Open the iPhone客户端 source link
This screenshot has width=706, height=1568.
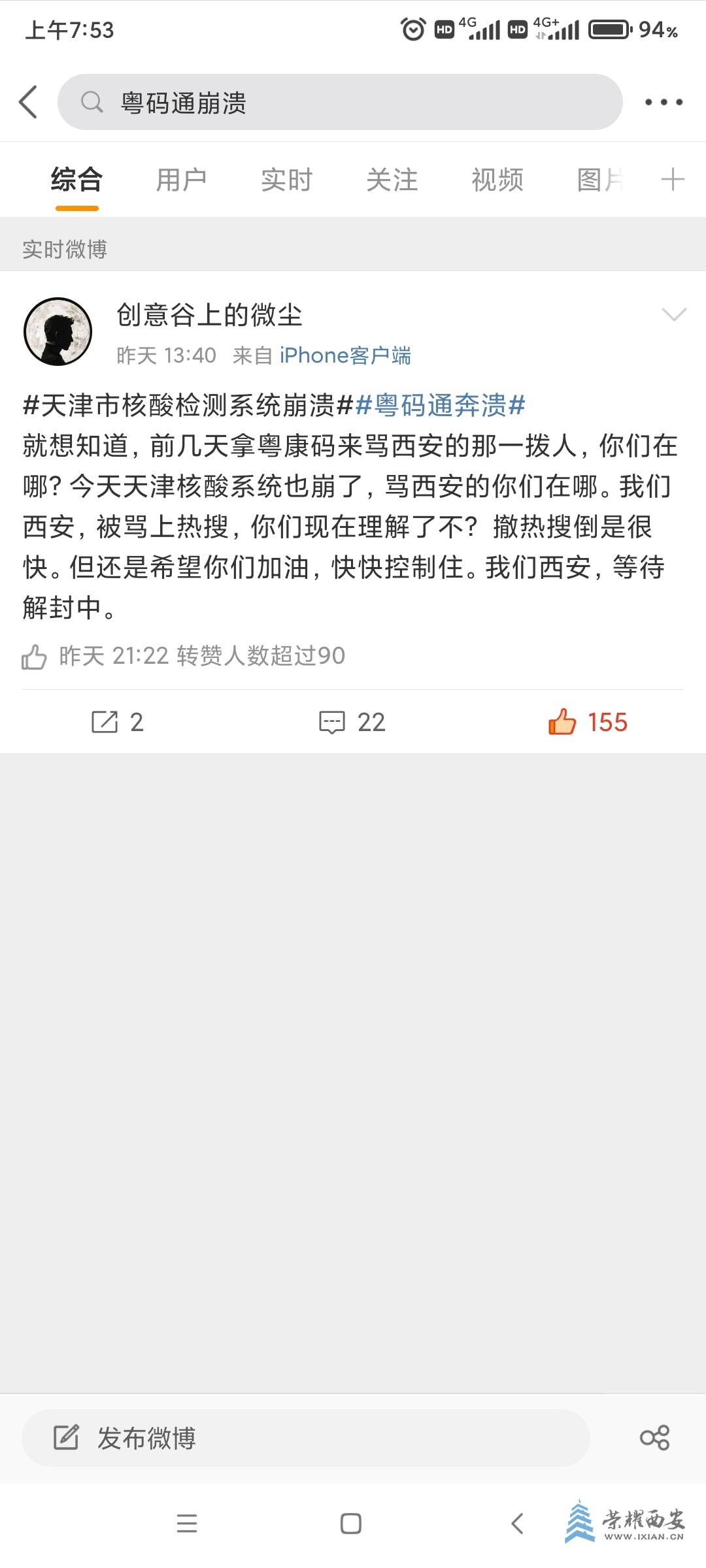coord(345,355)
